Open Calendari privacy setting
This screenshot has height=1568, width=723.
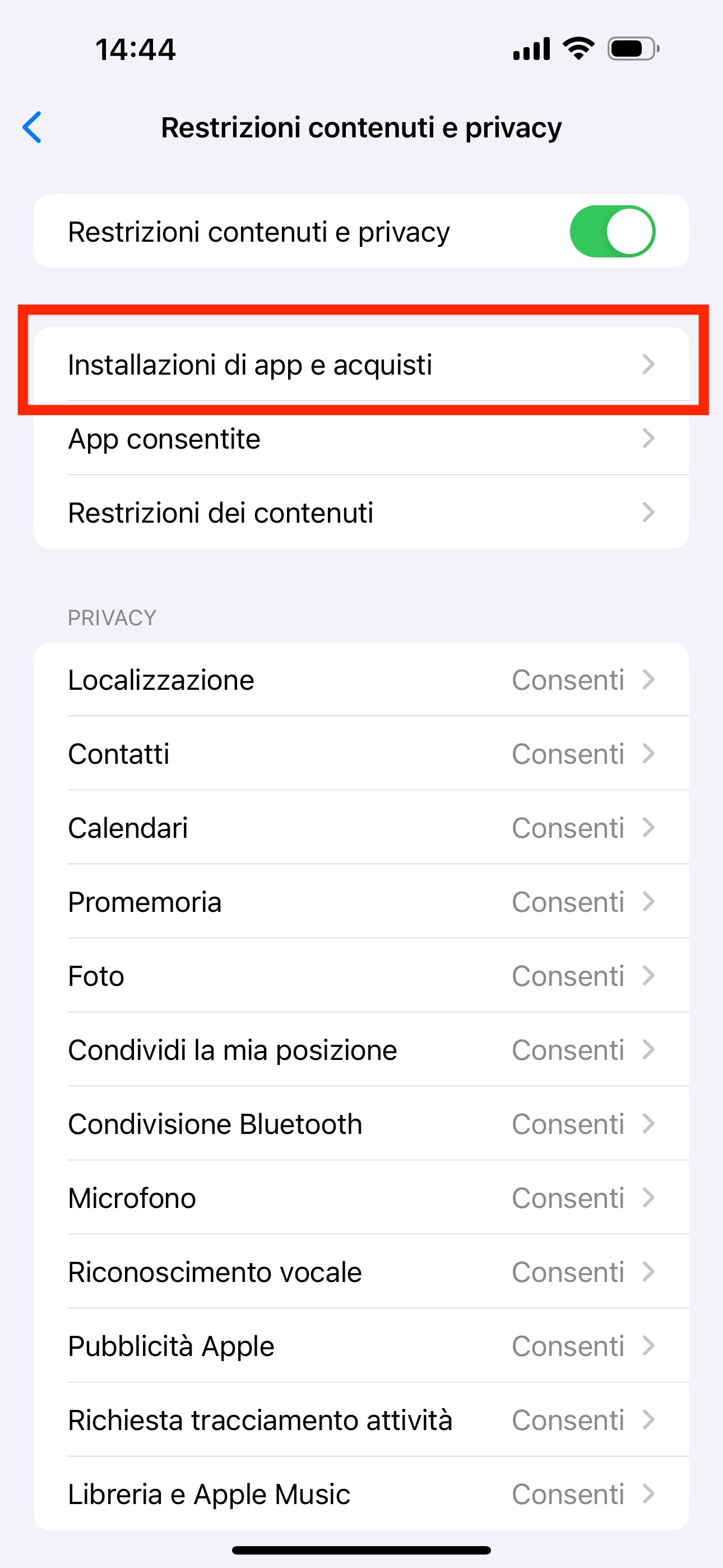[361, 827]
